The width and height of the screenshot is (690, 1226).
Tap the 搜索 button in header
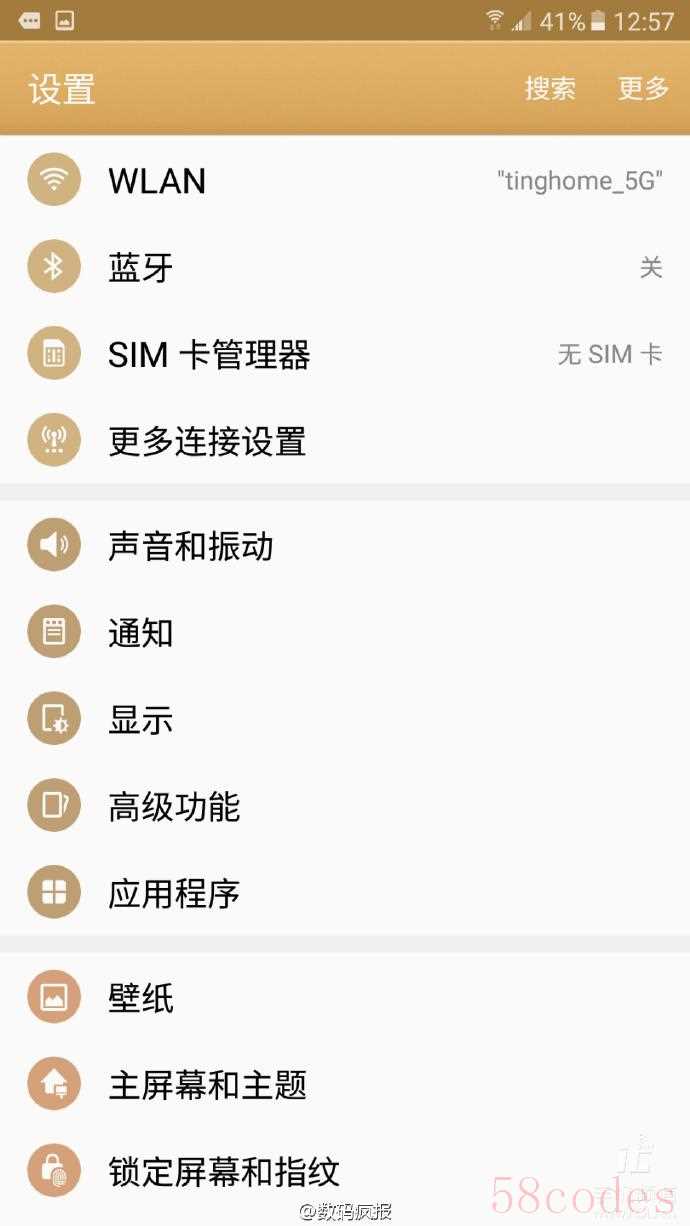[x=550, y=88]
